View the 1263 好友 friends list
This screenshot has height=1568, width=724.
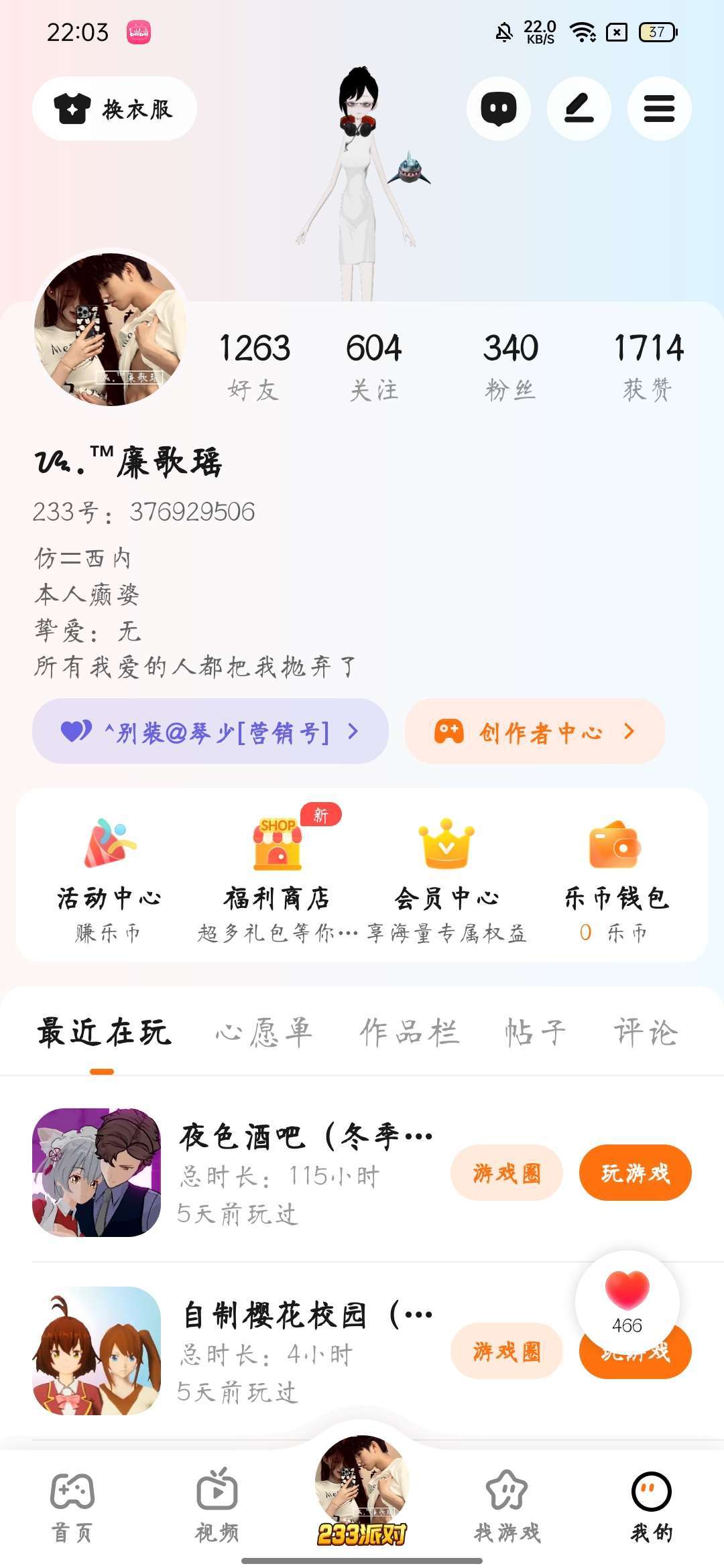tap(254, 366)
